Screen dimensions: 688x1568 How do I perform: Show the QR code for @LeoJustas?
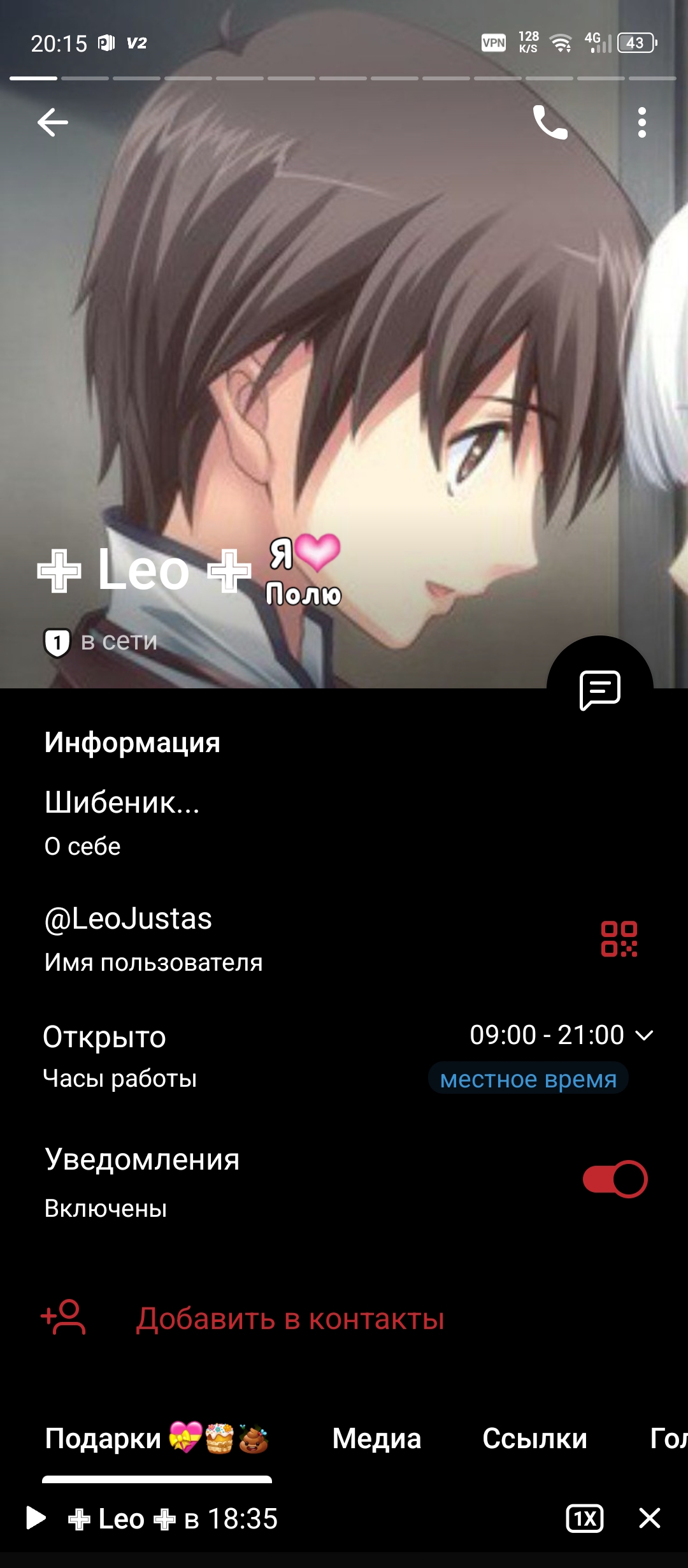[x=619, y=939]
